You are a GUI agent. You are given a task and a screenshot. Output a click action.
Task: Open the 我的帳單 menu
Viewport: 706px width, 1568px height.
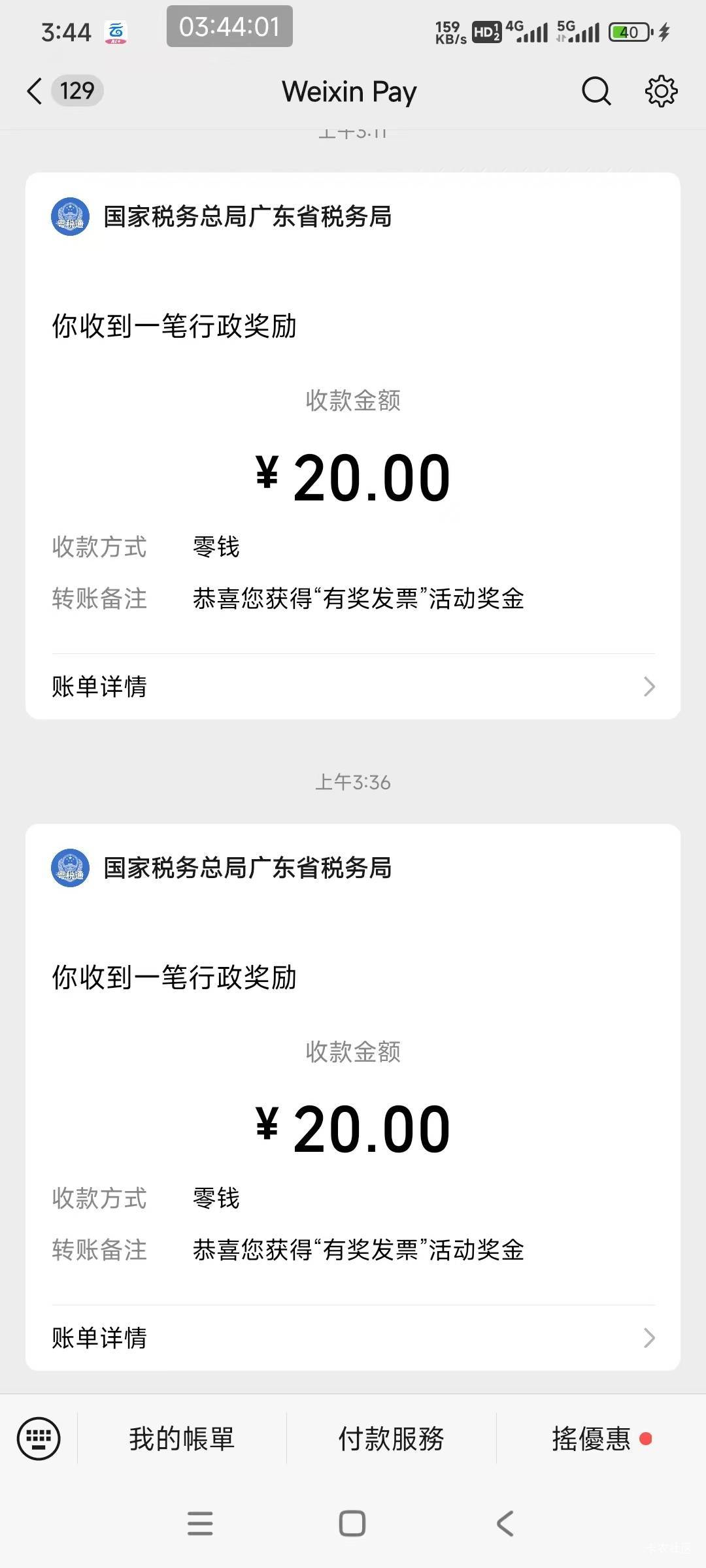(182, 1439)
